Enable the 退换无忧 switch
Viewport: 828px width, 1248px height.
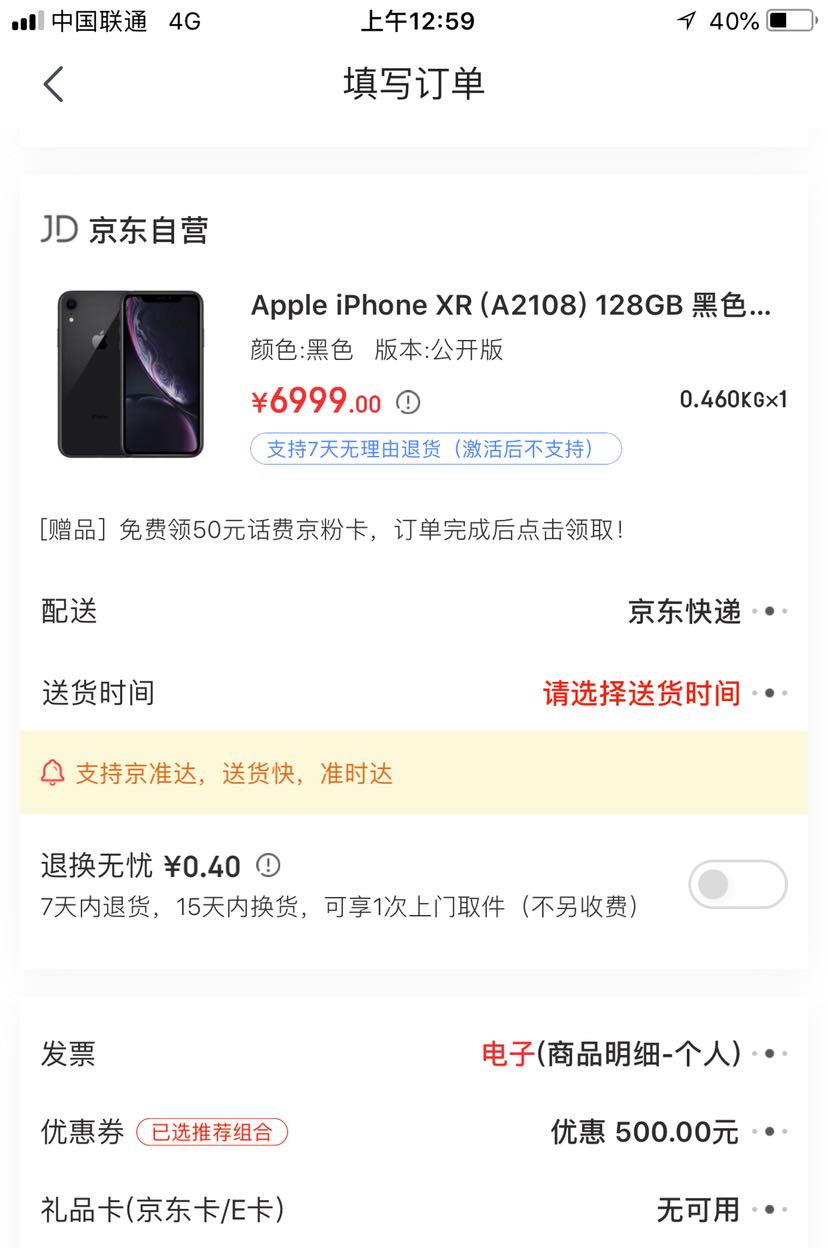tap(737, 885)
